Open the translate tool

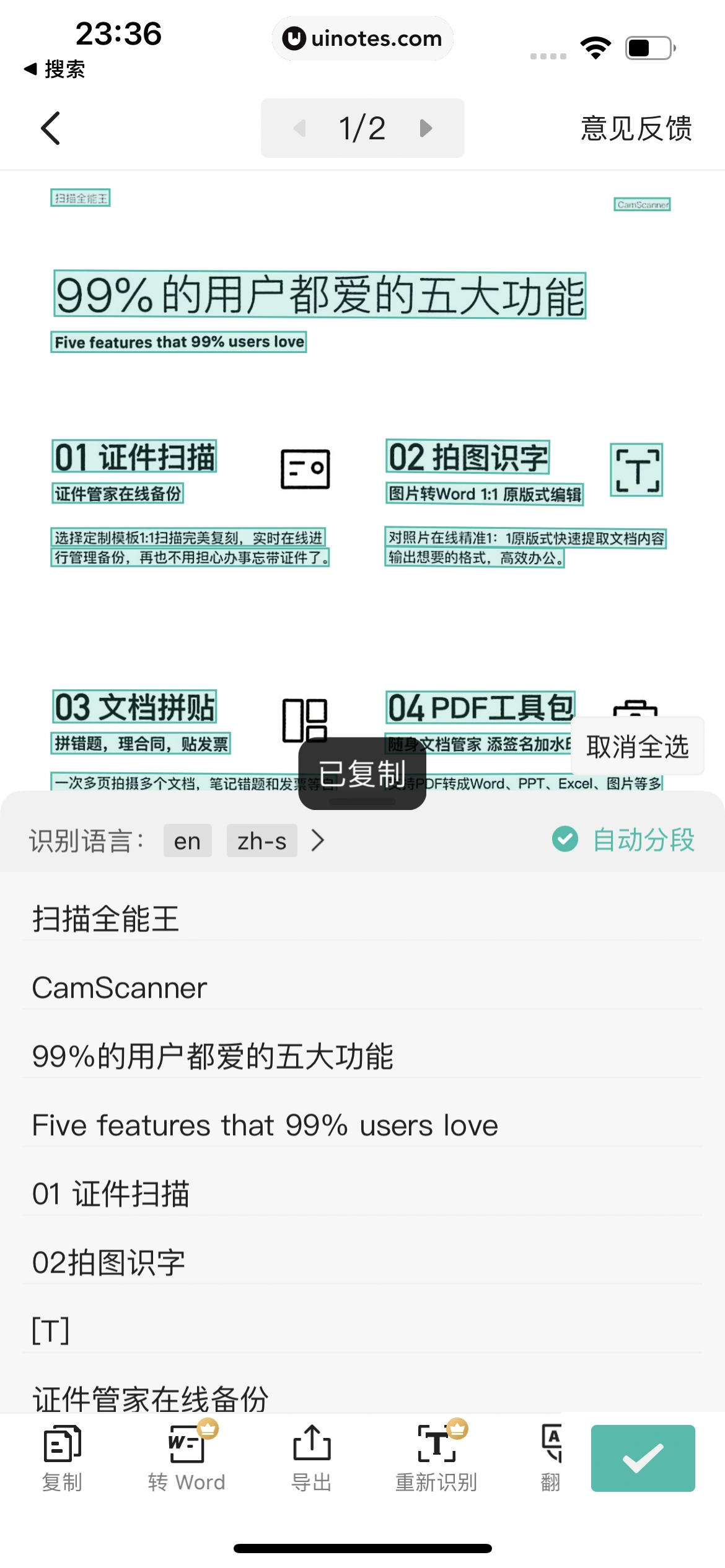pos(551,1458)
